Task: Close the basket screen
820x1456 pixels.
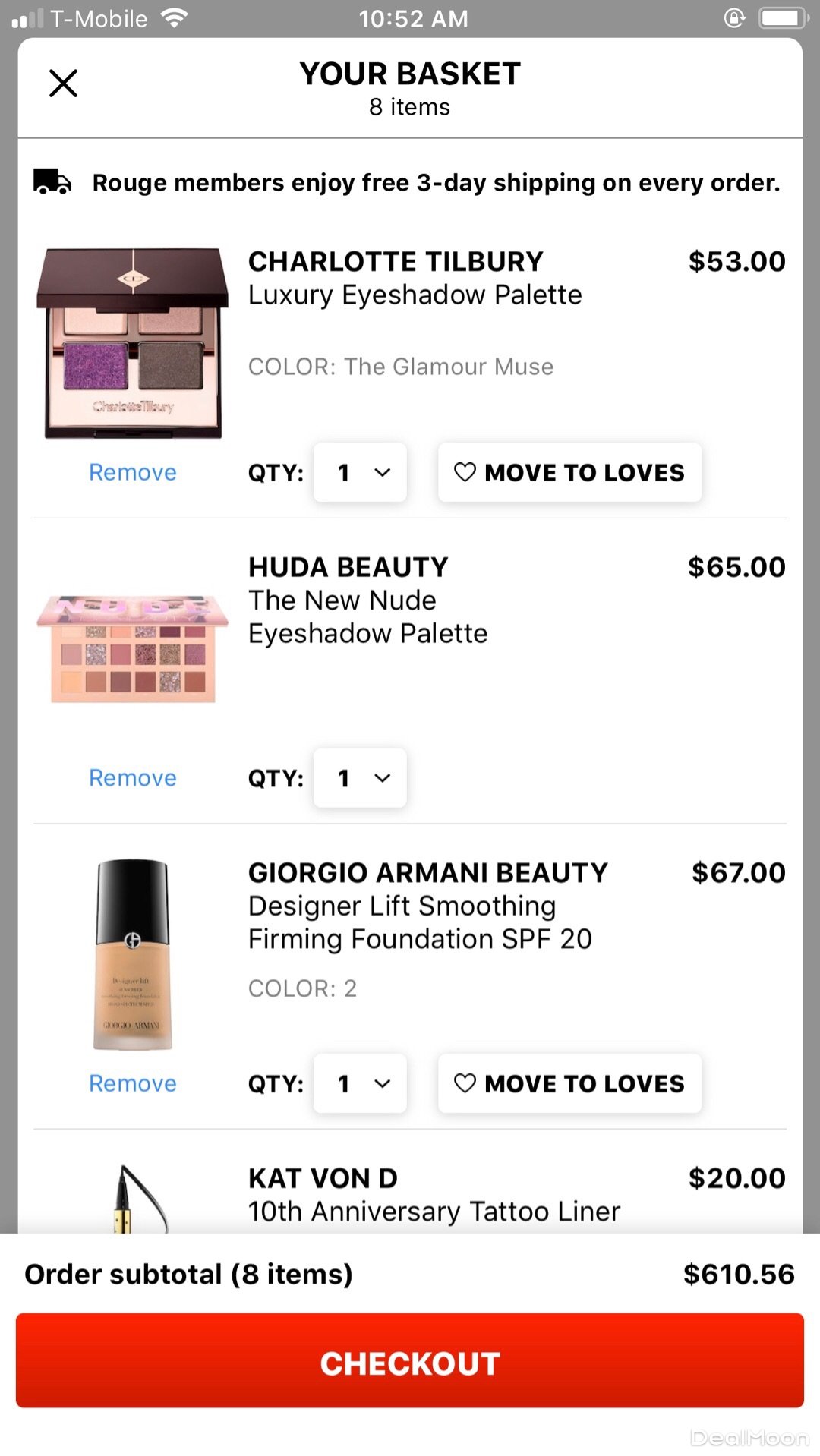Action: coord(63,84)
